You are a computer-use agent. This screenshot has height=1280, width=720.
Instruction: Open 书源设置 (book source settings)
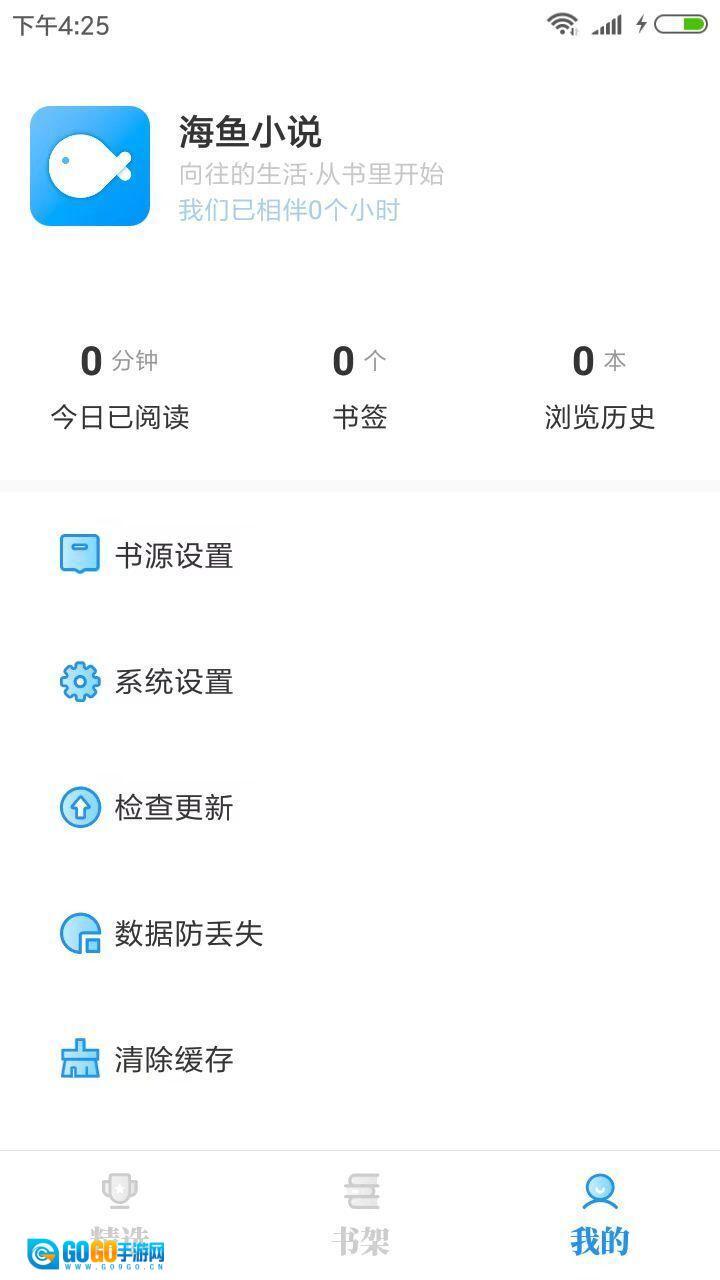(173, 555)
